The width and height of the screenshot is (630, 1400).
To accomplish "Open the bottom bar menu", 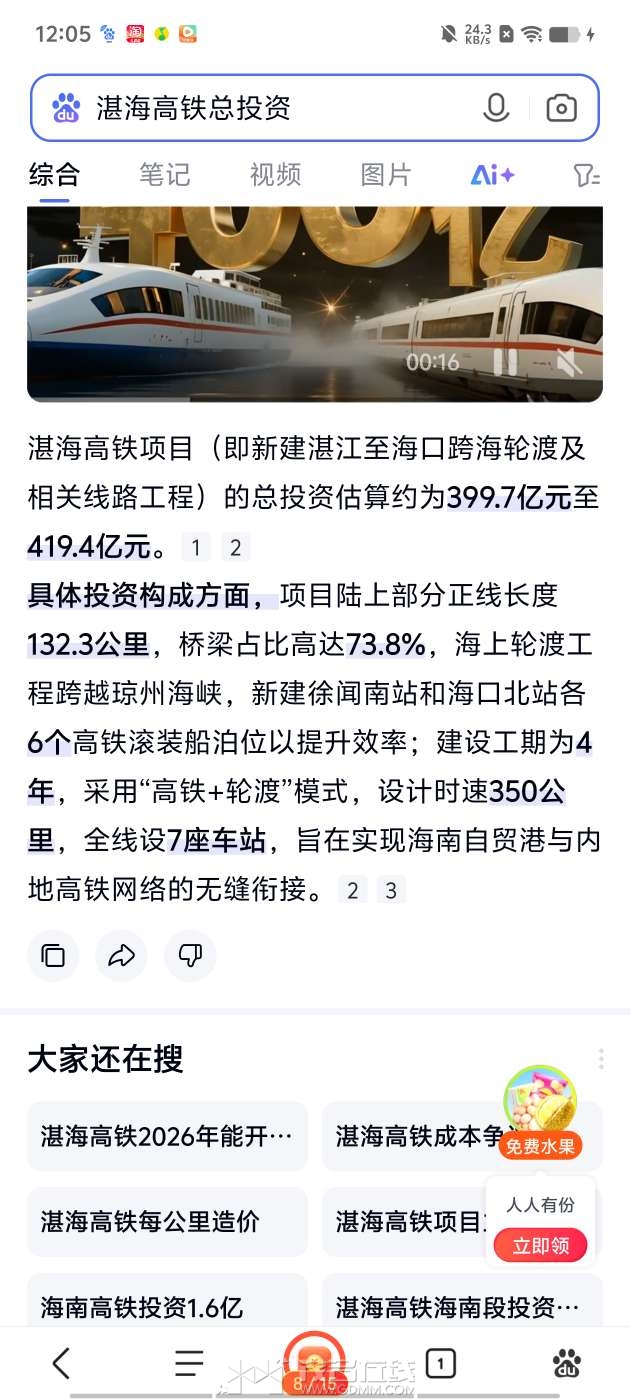I will click(x=188, y=1363).
